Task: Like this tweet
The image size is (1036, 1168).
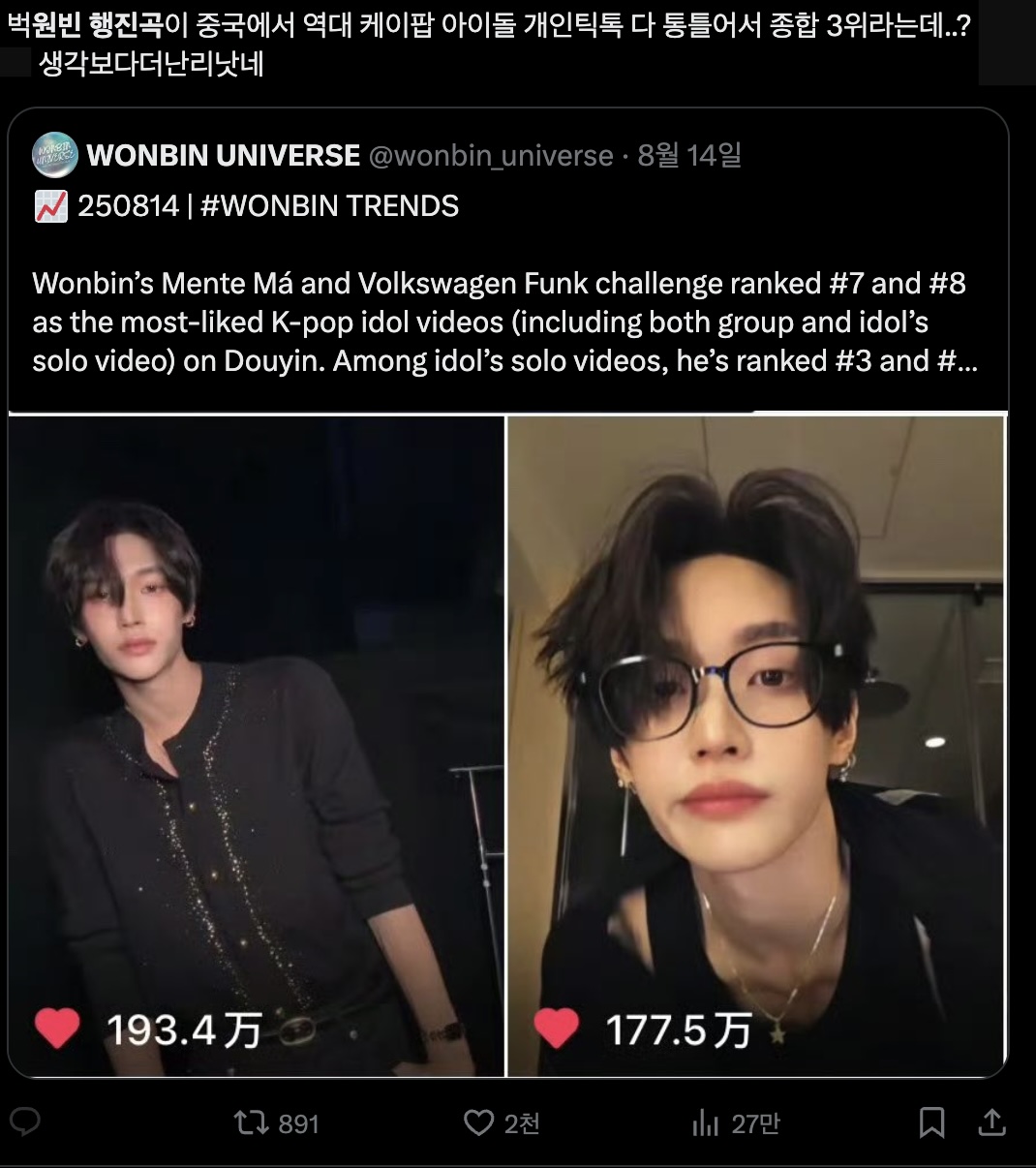Action: click(478, 1123)
